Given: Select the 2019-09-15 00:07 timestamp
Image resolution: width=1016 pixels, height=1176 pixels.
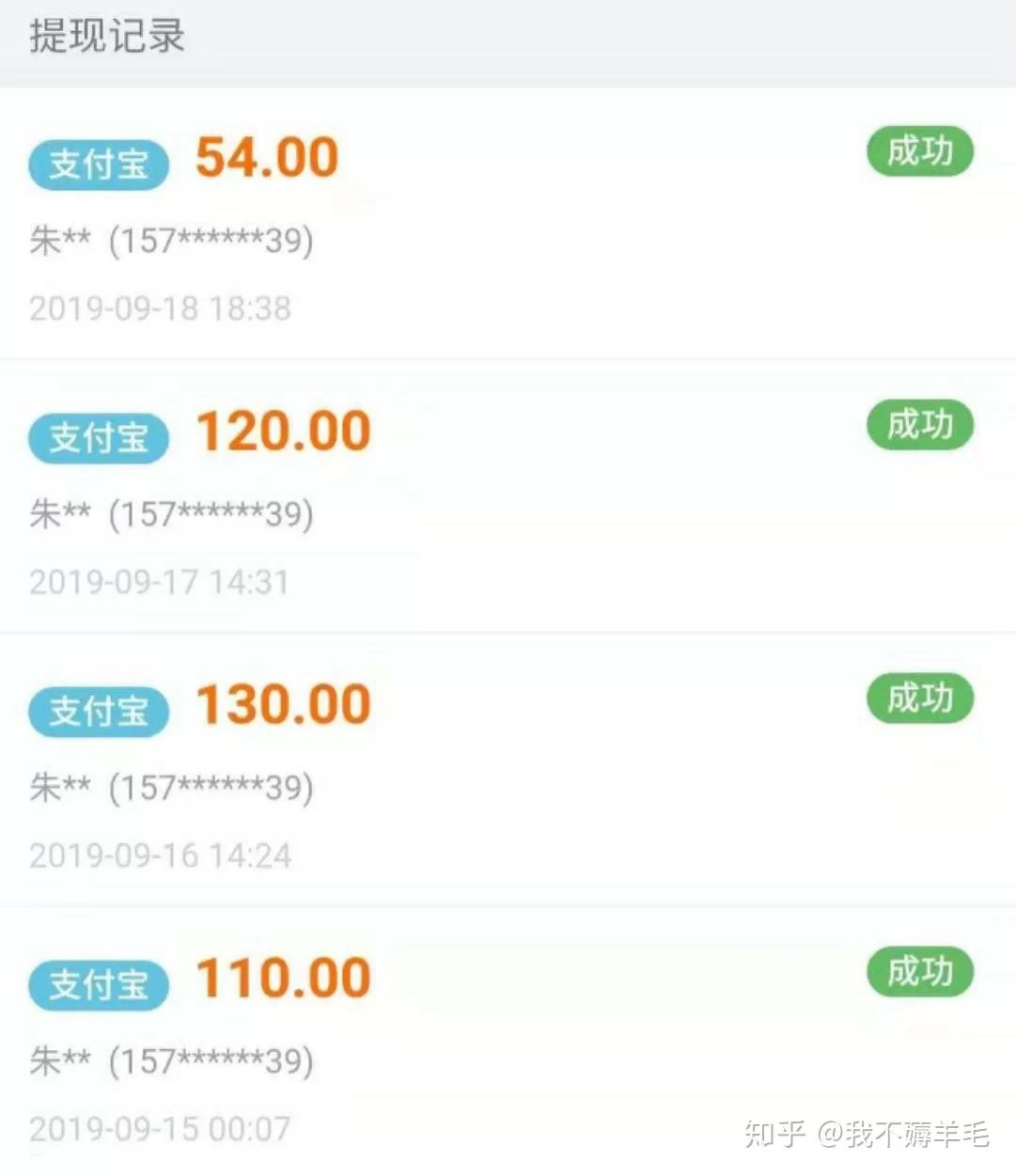Looking at the screenshot, I should point(161,1127).
